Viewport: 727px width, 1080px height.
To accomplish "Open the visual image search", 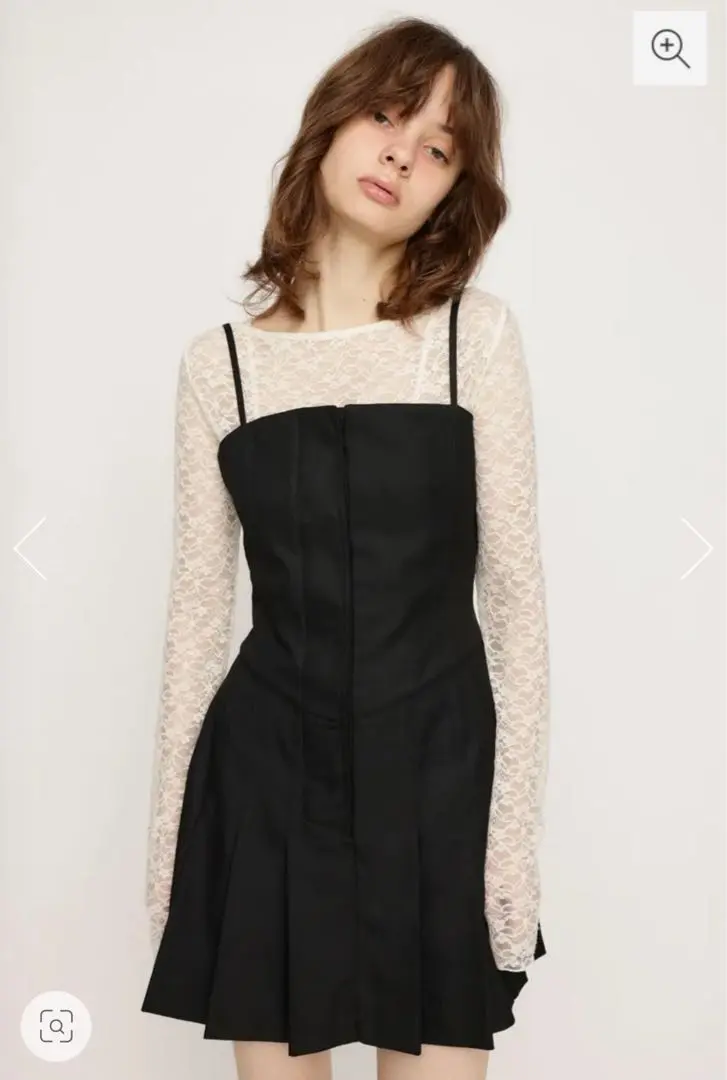I will [x=56, y=1026].
